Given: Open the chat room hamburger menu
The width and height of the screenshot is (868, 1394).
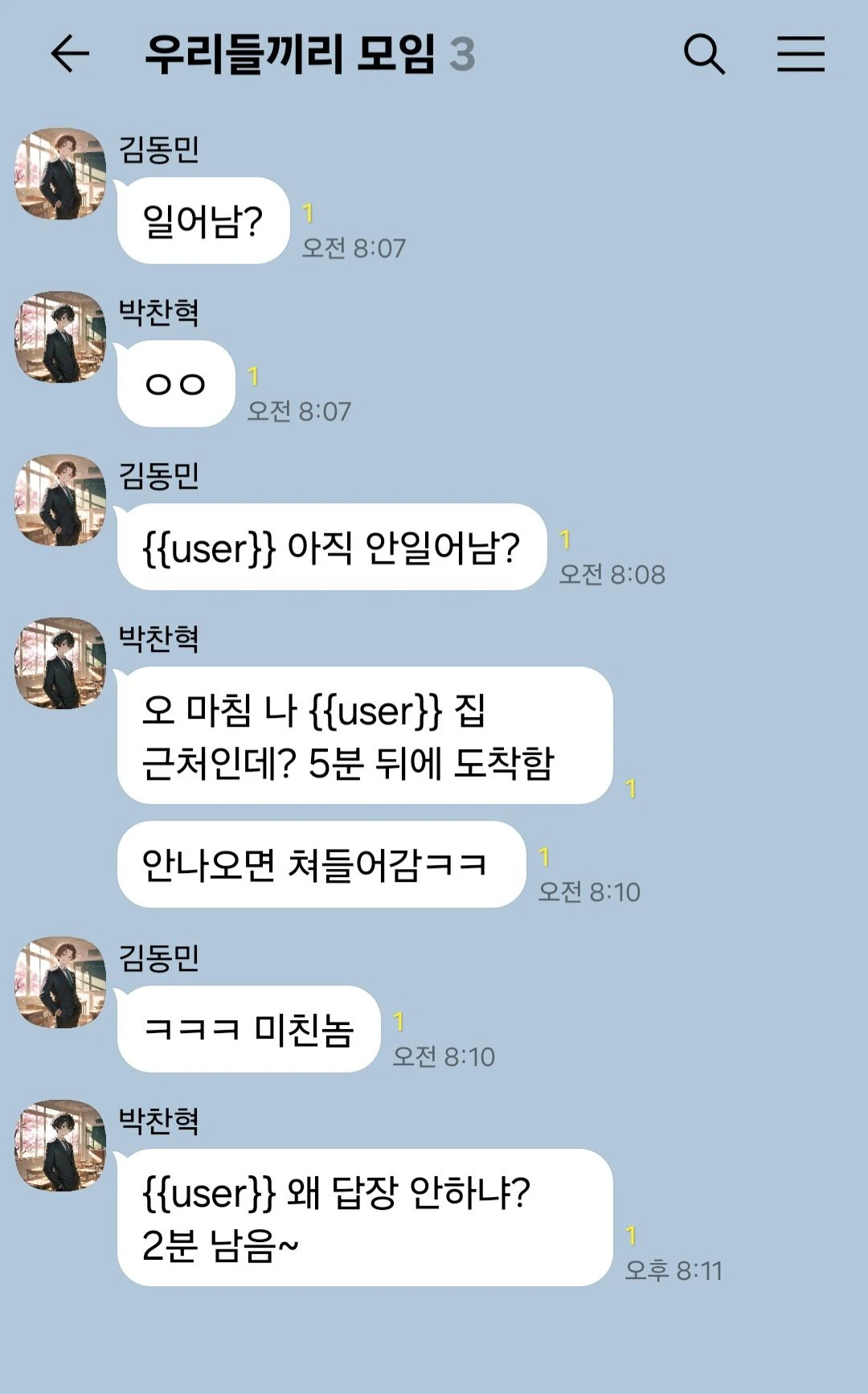Looking at the screenshot, I should pyautogui.click(x=800, y=55).
